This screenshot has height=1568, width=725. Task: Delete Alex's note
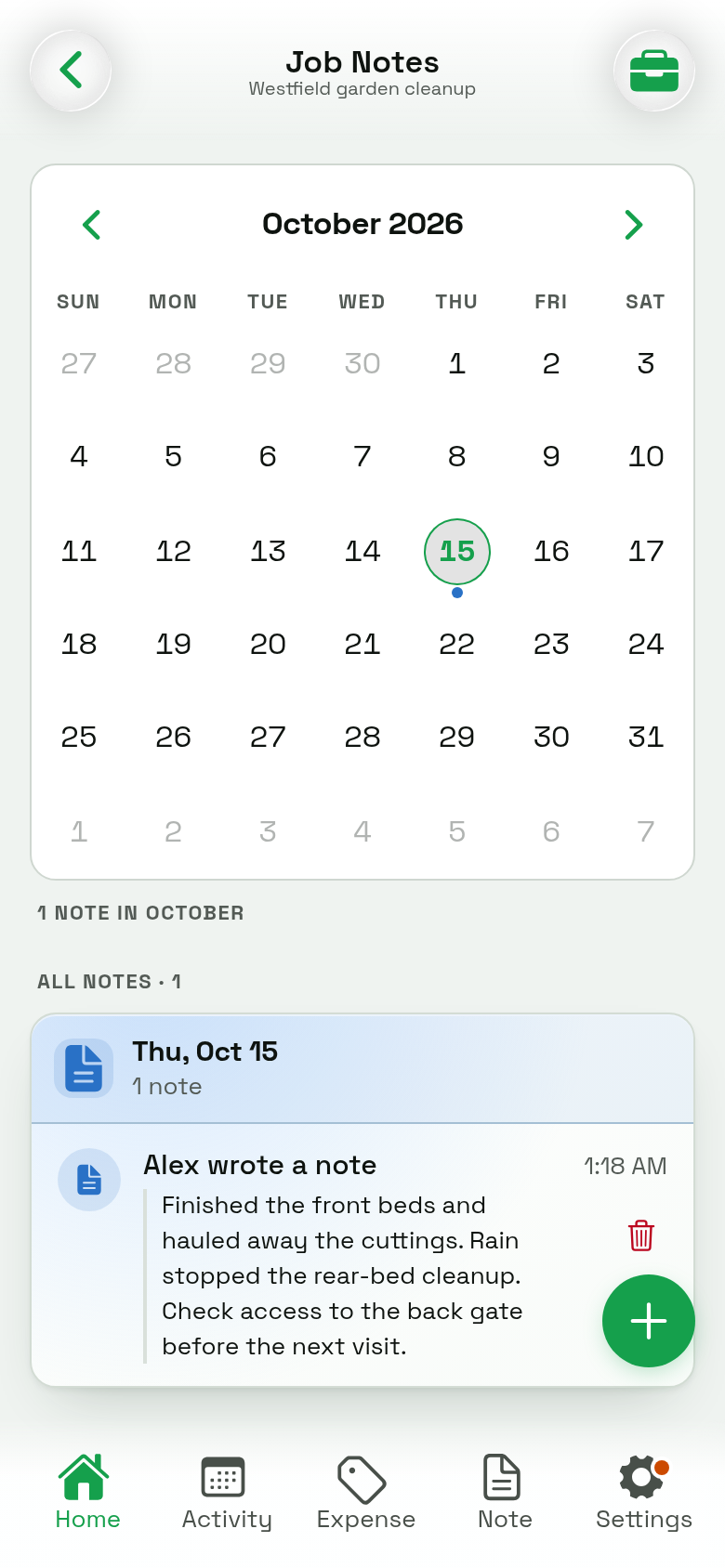641,1235
